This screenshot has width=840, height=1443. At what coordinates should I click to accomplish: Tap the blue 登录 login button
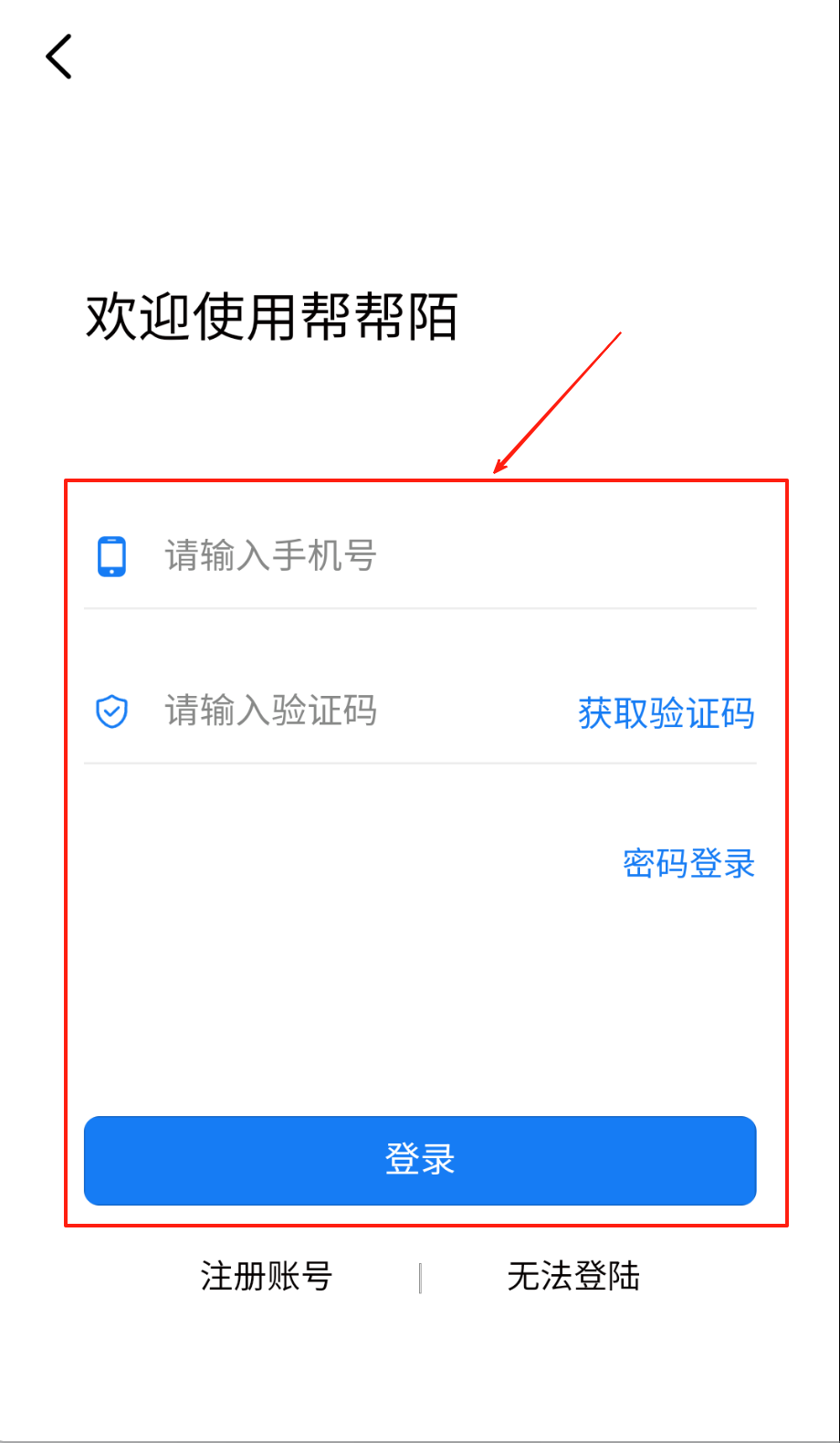coord(420,1160)
